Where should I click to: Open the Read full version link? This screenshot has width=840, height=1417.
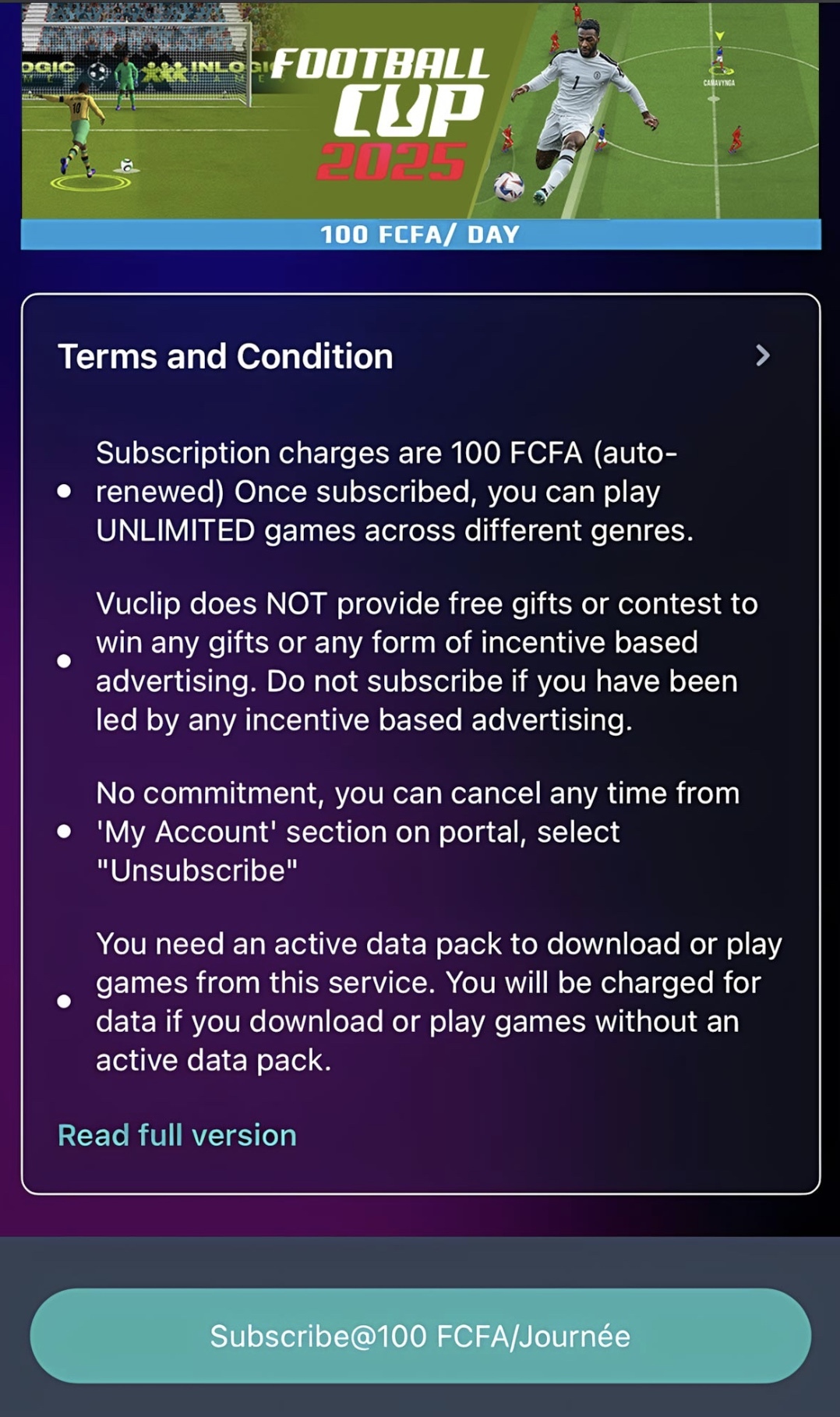[177, 1135]
